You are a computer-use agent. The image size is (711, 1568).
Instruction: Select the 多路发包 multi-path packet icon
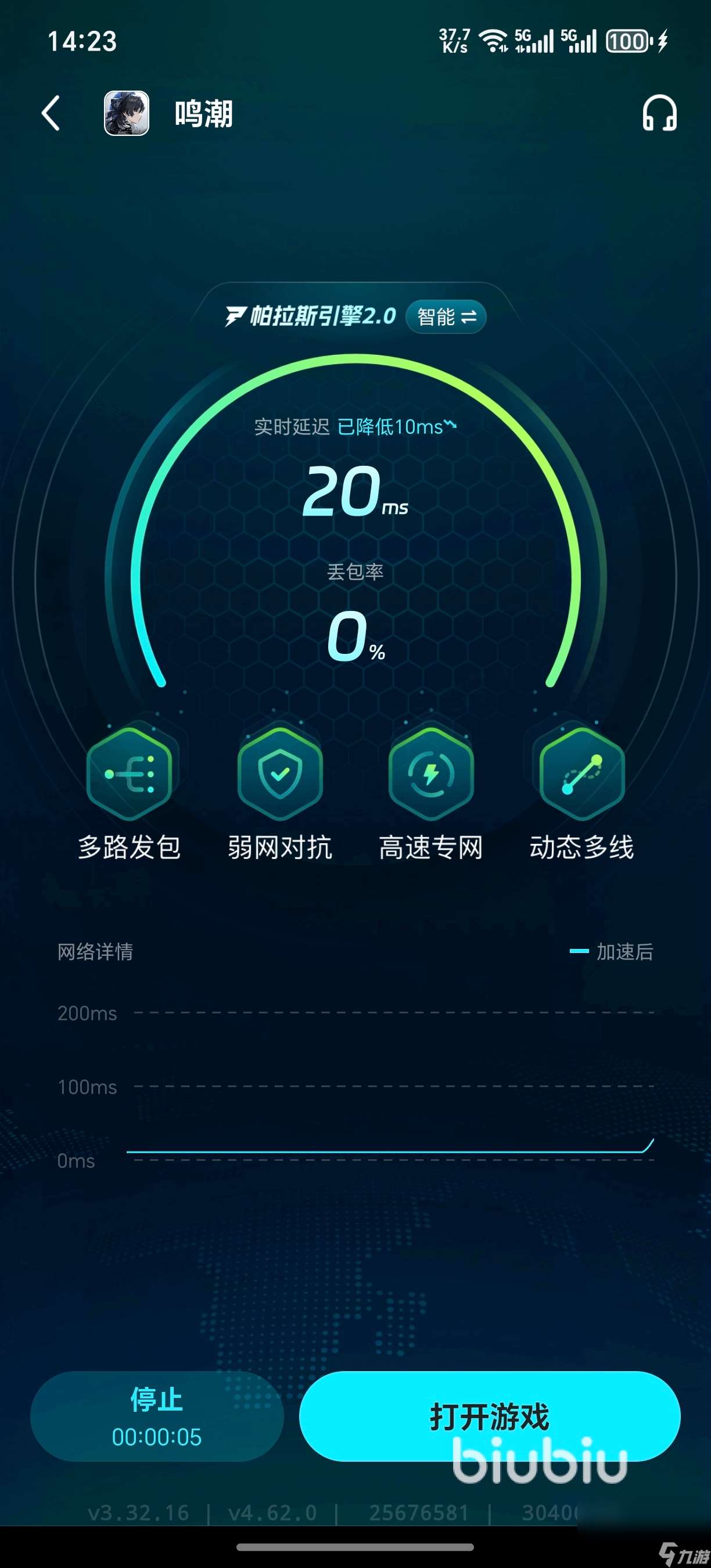(130, 774)
